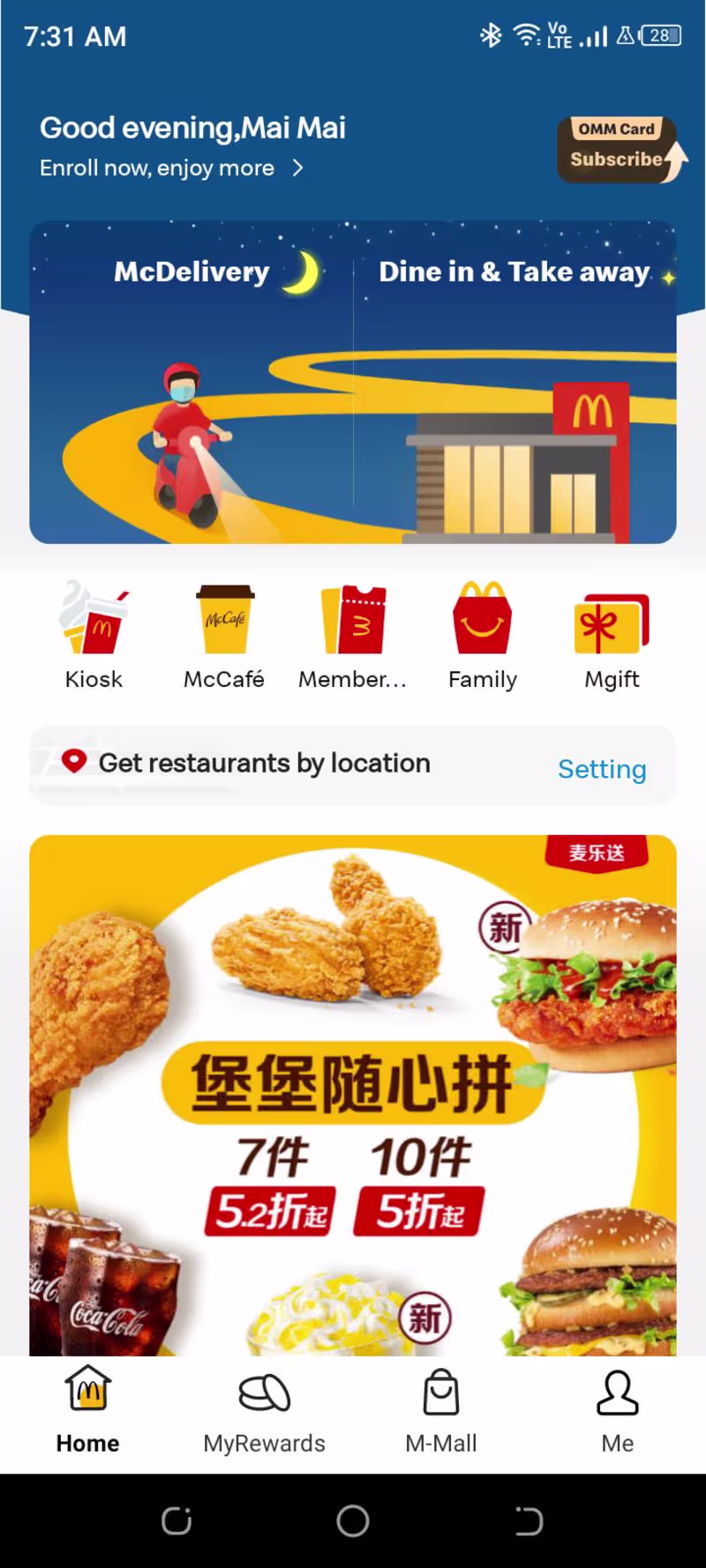Open the Family shortcut
The image size is (706, 1568).
click(x=482, y=635)
